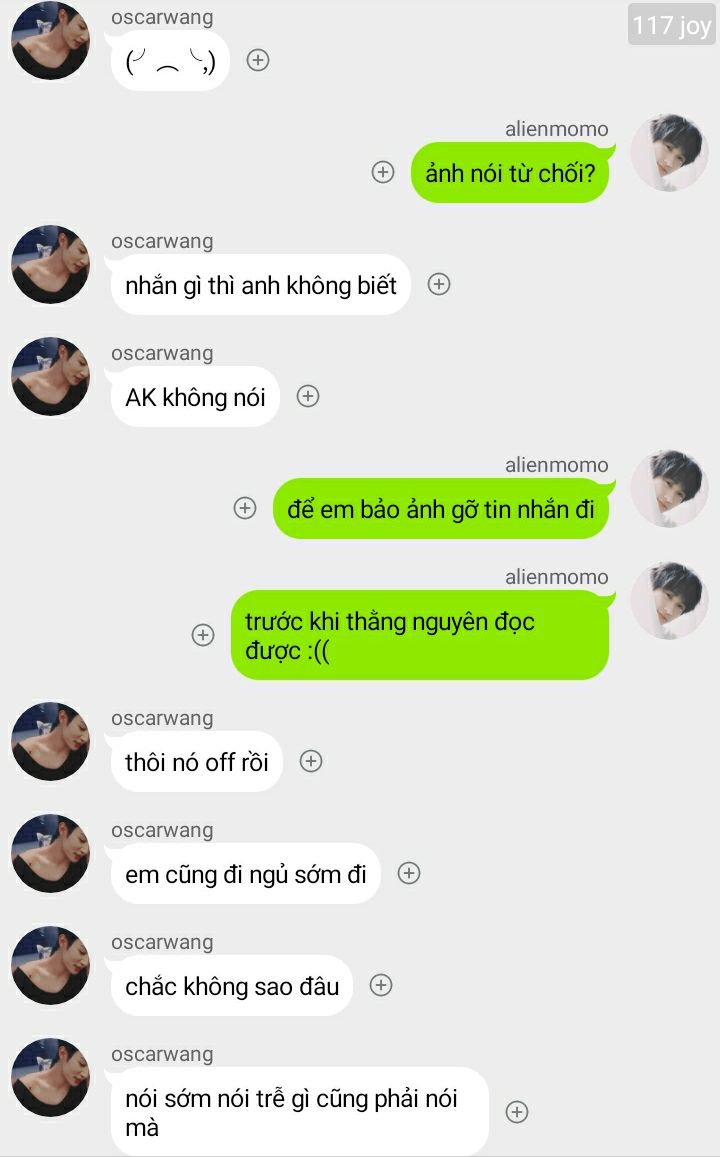
Task: Tap plus icon next to "AK không nói"
Action: pyautogui.click(x=308, y=396)
